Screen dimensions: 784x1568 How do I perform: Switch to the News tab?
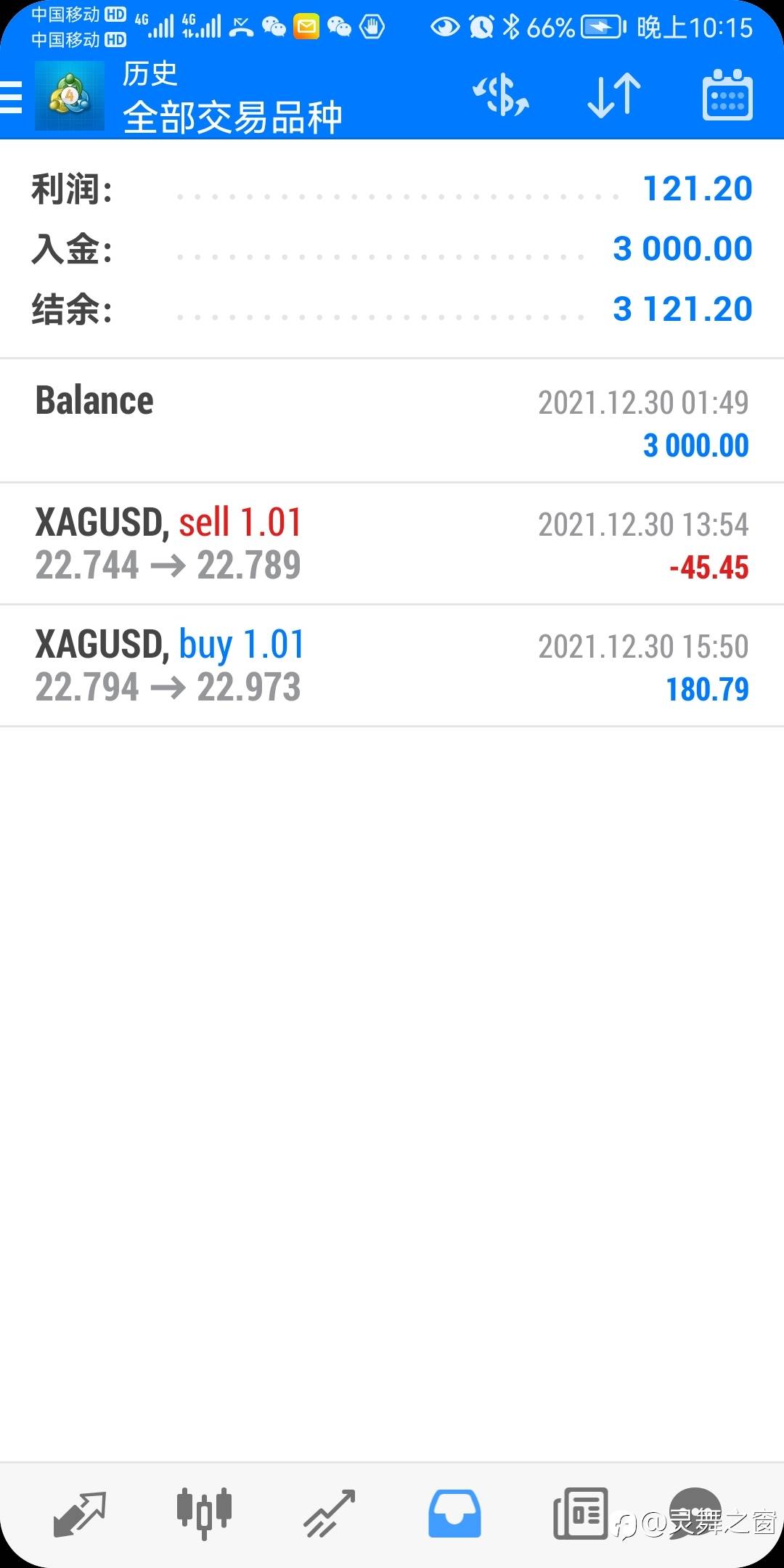coord(580,1514)
